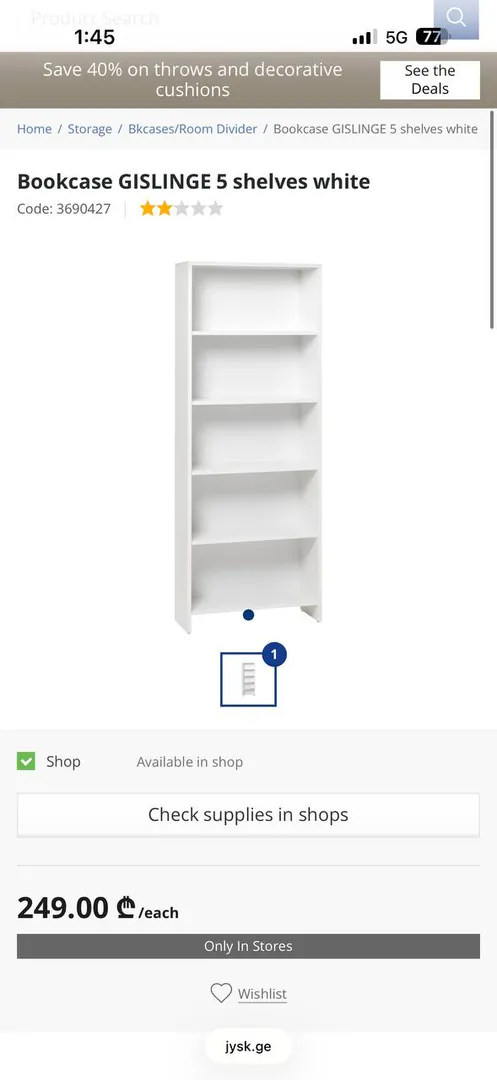Open the product search magnifier icon
Image resolution: width=497 pixels, height=1080 pixels.
(x=456, y=19)
